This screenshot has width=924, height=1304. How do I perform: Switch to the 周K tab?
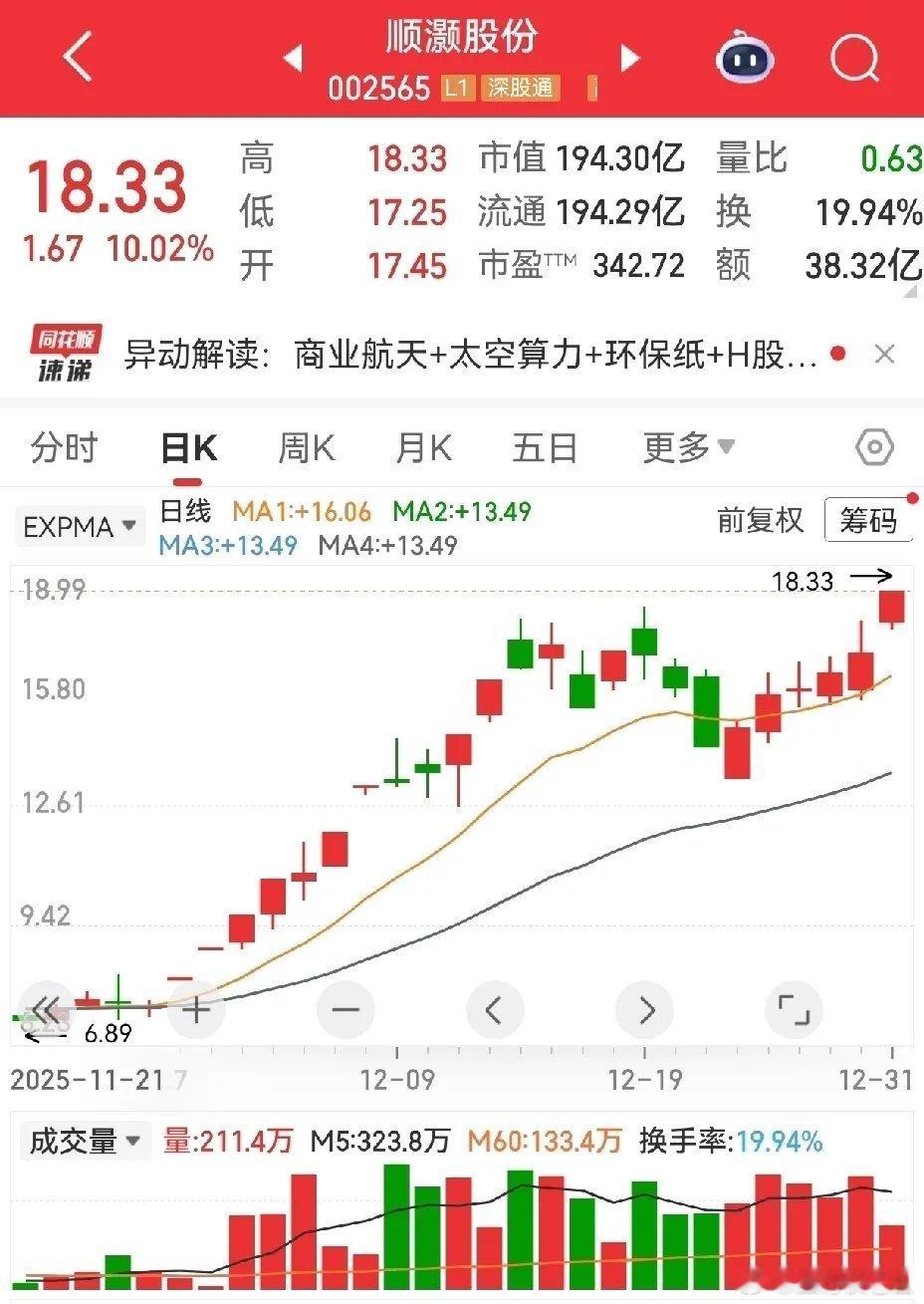point(306,448)
